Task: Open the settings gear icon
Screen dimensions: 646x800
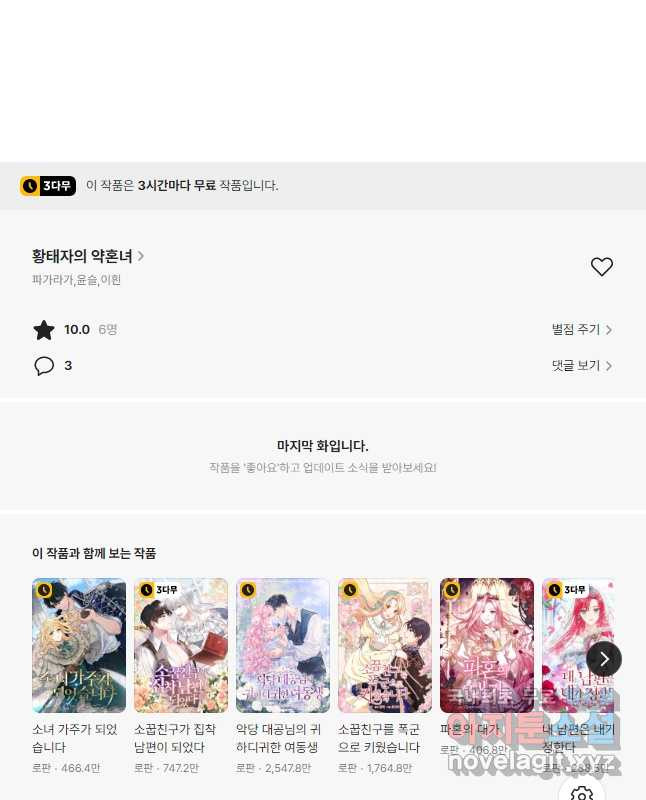Action: pos(582,792)
